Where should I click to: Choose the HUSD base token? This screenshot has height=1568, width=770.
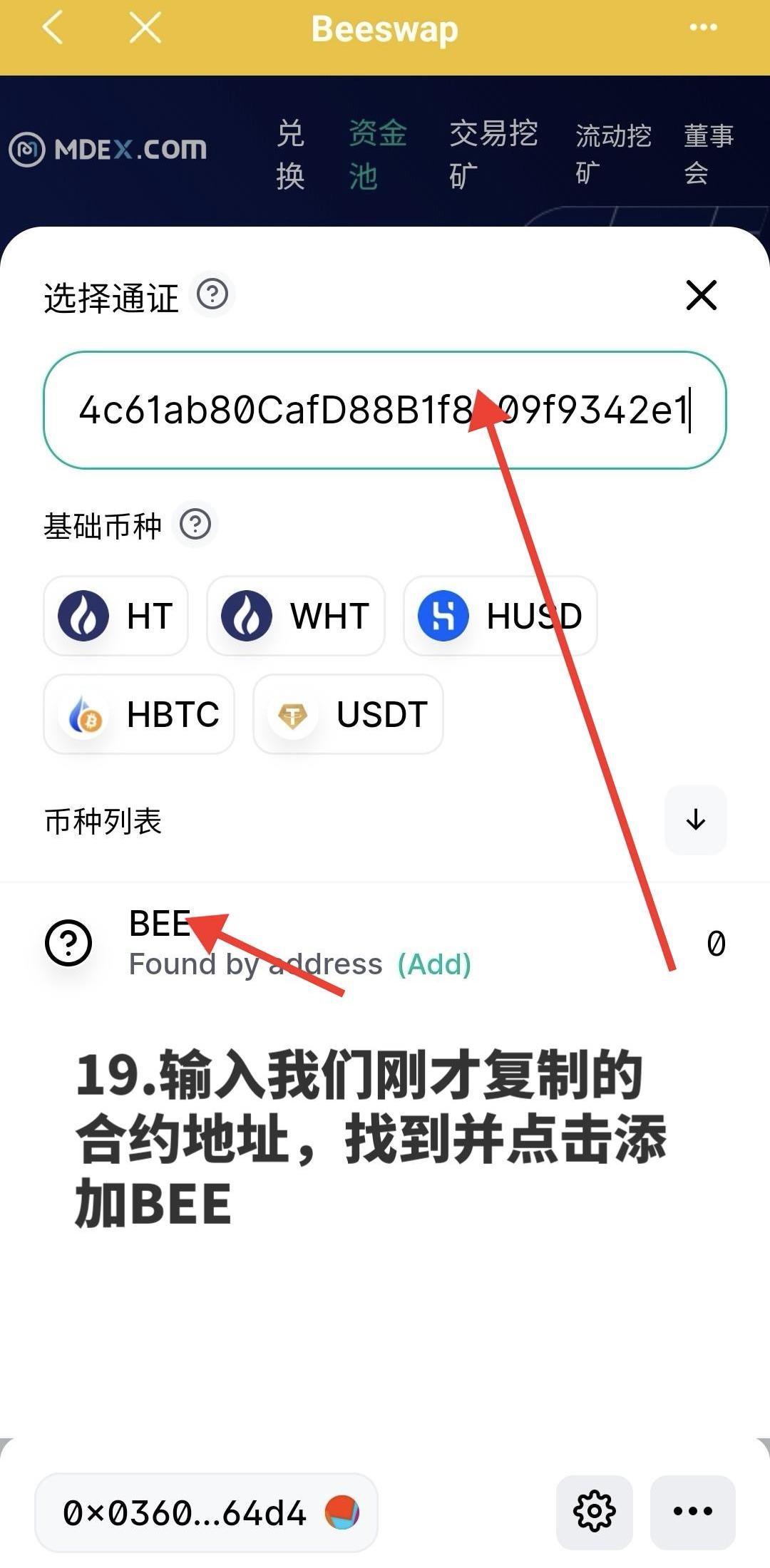(x=500, y=616)
